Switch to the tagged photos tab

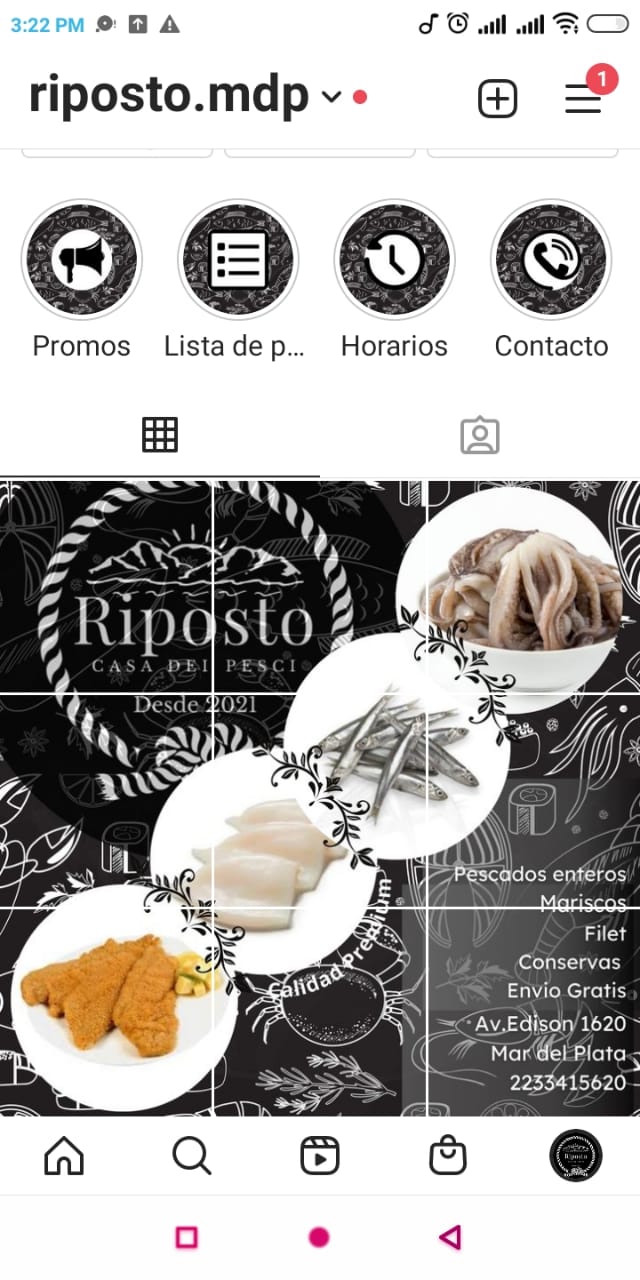(x=480, y=435)
